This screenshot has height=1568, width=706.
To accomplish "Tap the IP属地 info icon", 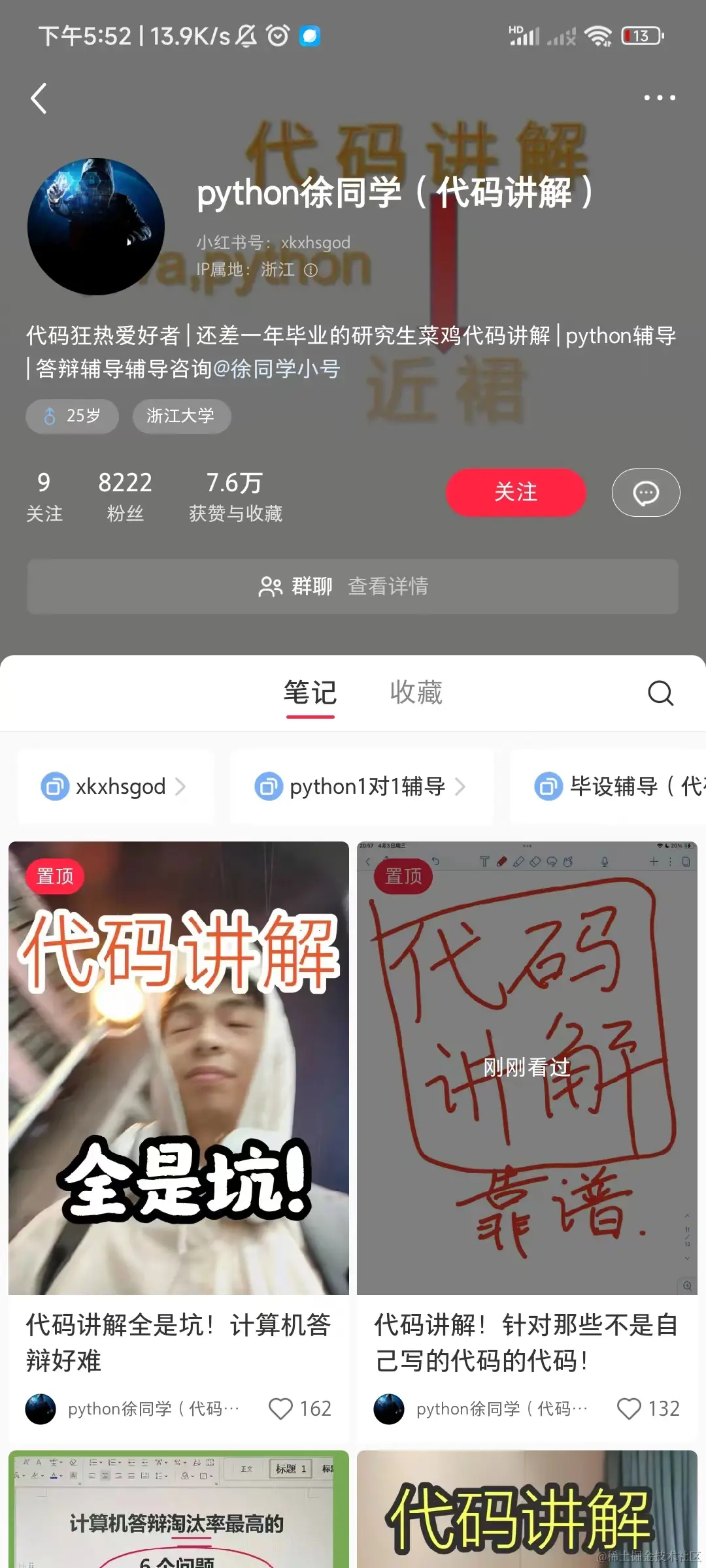I will click(311, 270).
